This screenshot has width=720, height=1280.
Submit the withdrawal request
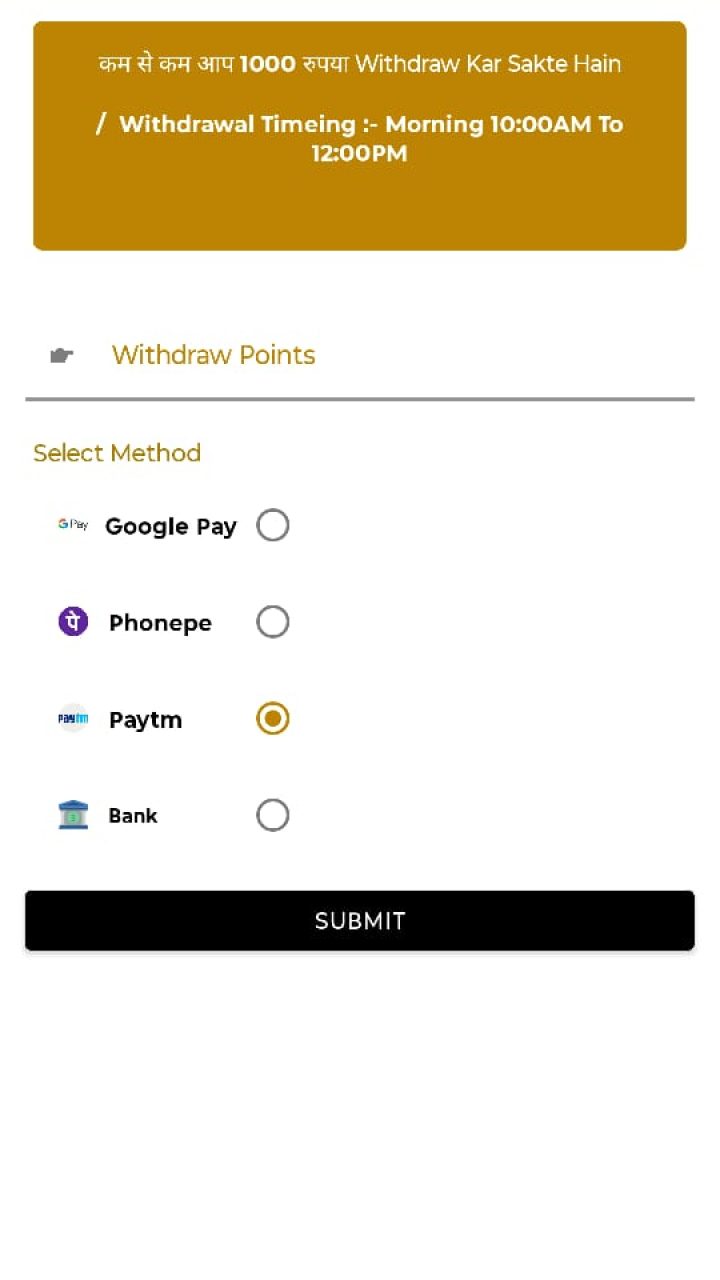point(360,921)
